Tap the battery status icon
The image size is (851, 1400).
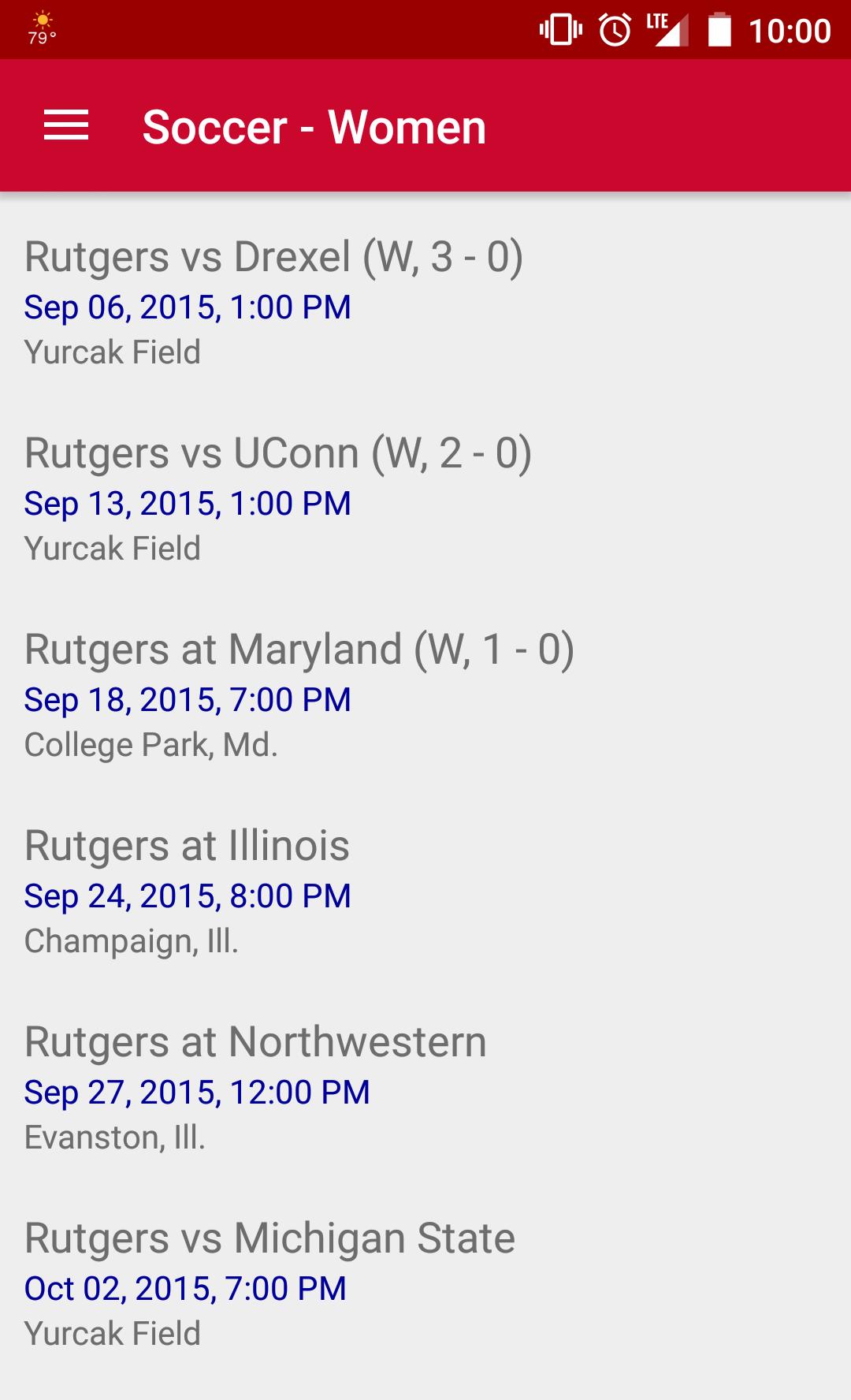point(722,29)
